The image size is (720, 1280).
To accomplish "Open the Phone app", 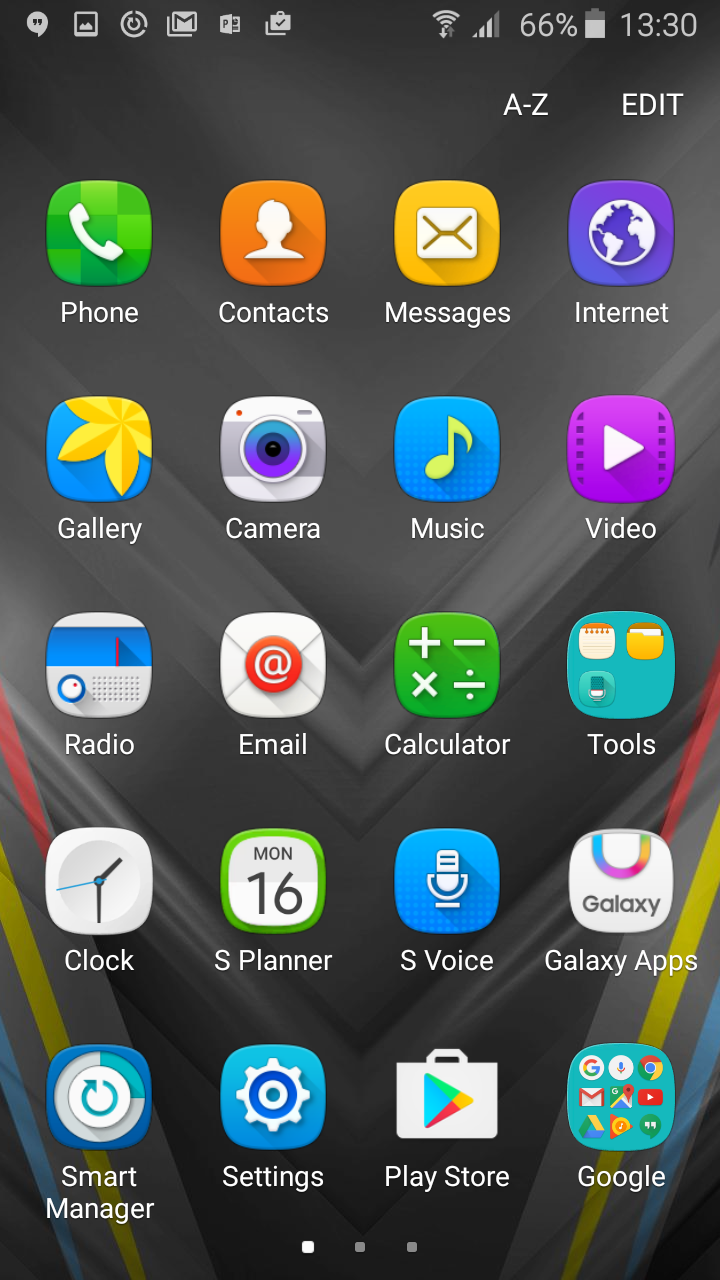I will (x=99, y=233).
